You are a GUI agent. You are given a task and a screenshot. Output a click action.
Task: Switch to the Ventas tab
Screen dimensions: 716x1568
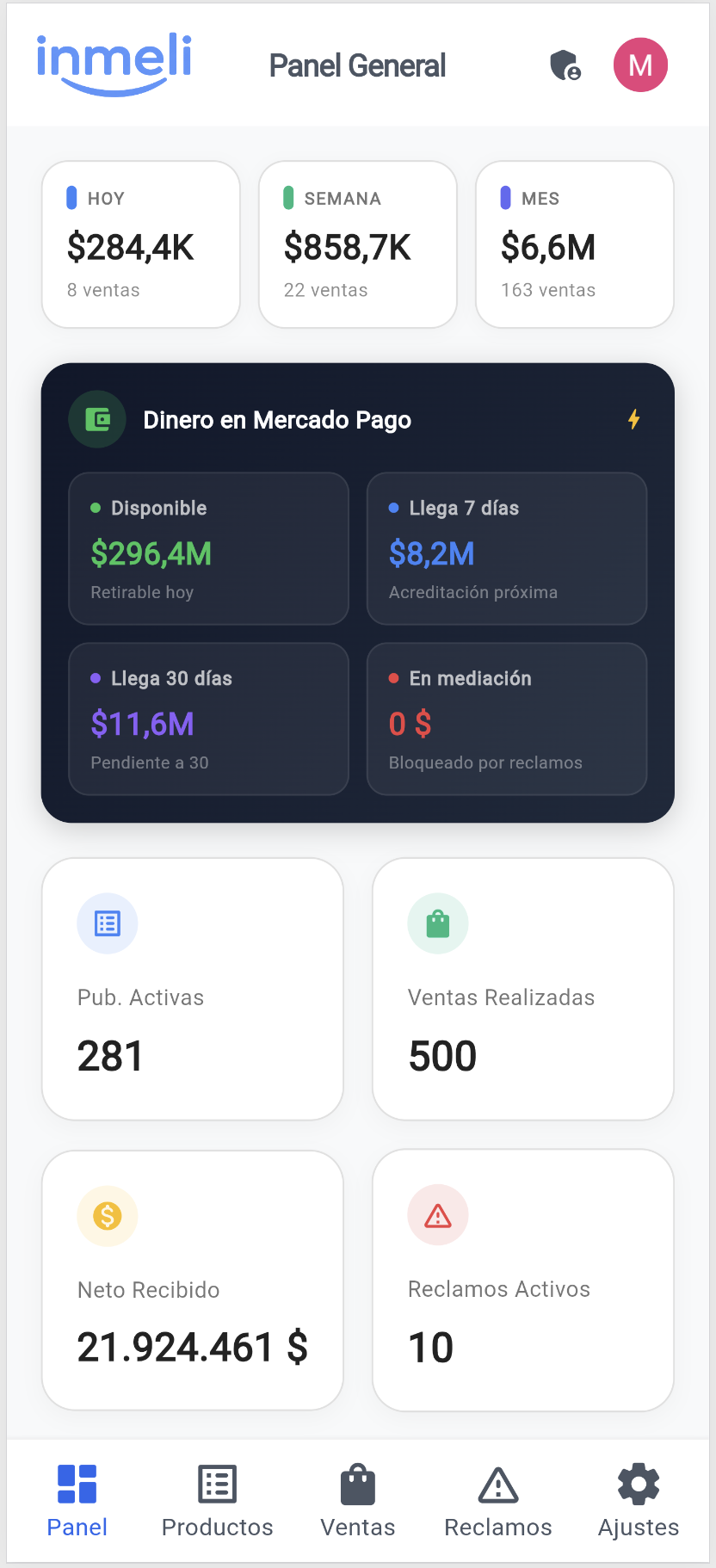(358, 1501)
